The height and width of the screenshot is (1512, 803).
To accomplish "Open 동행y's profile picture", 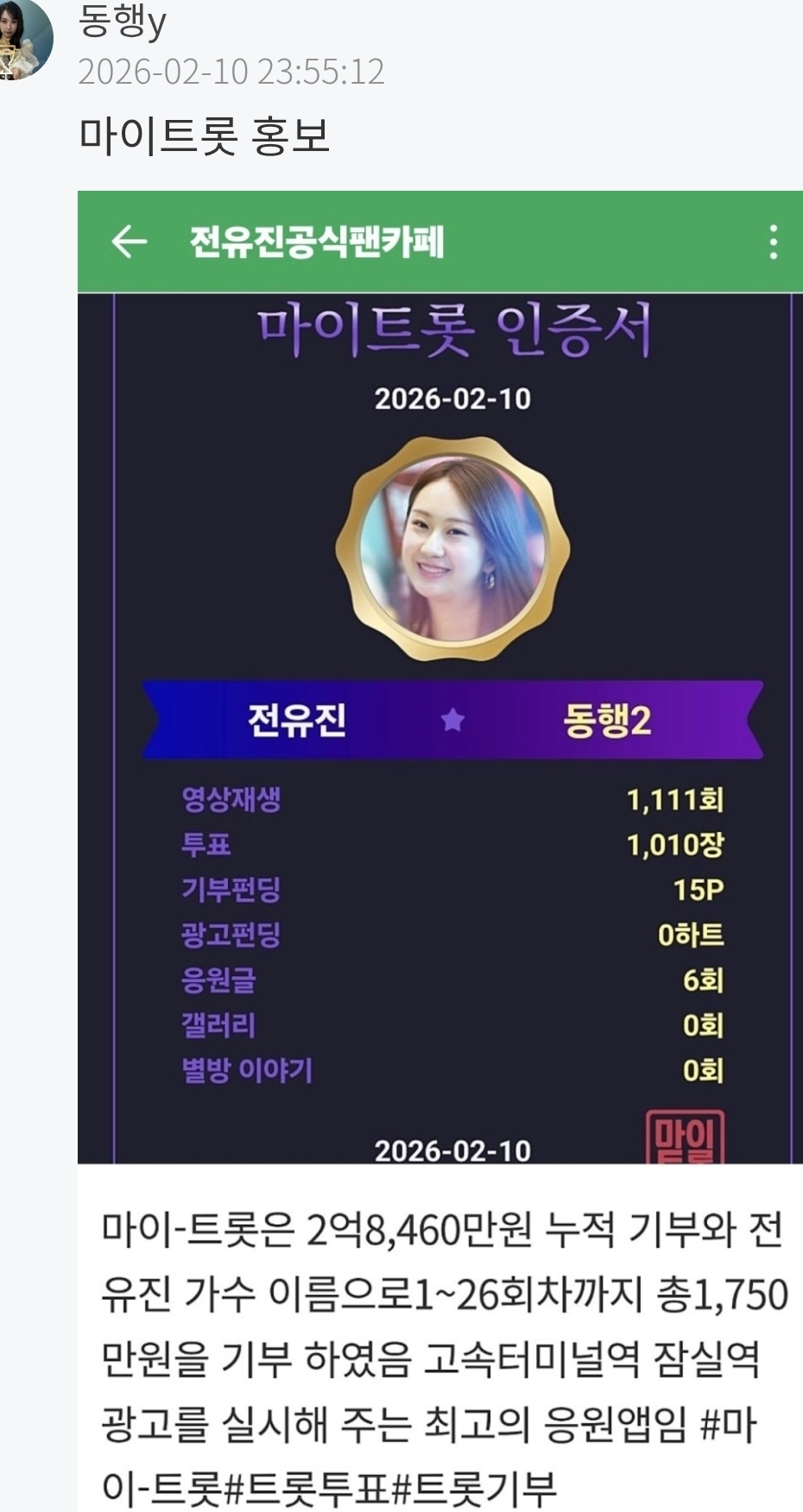I will 22,40.
